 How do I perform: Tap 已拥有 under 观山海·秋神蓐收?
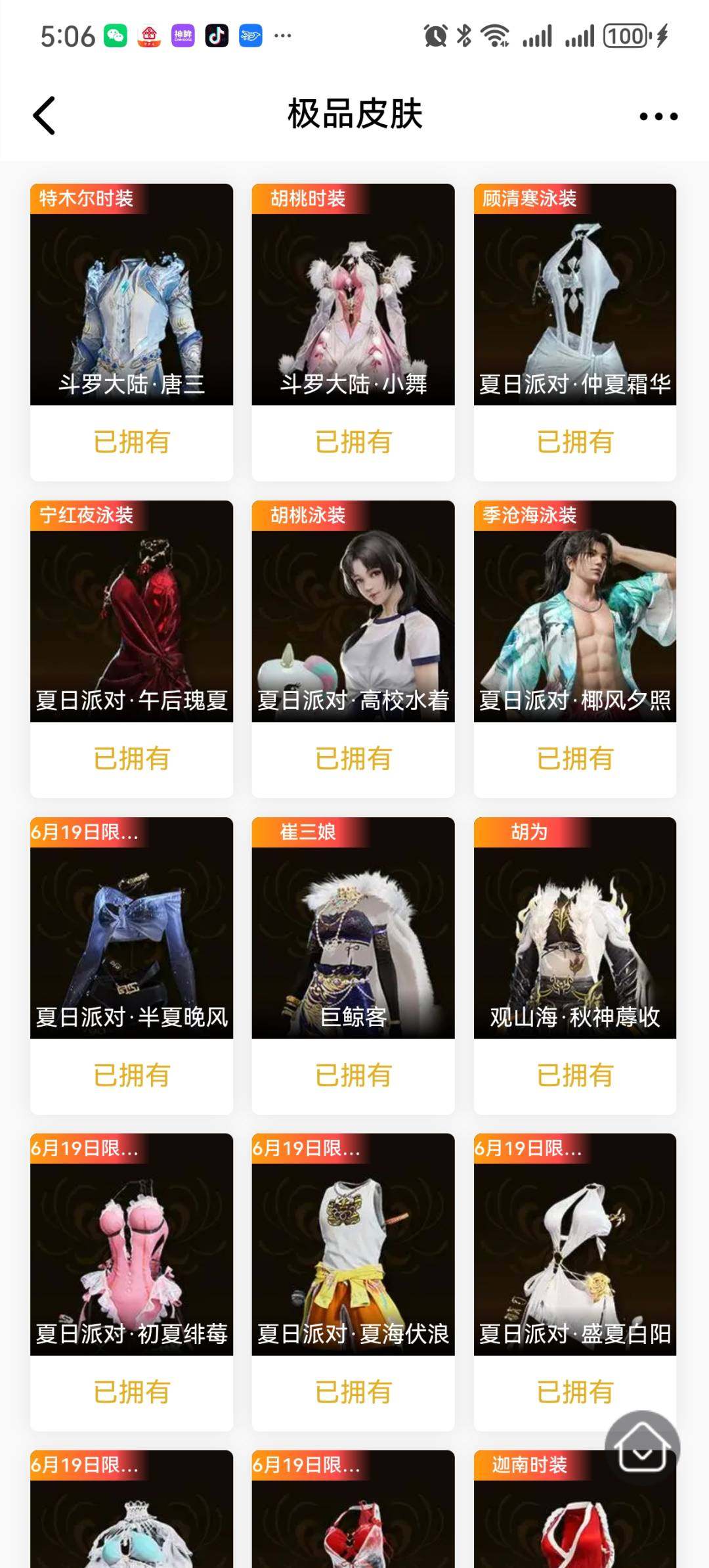pyautogui.click(x=574, y=1075)
